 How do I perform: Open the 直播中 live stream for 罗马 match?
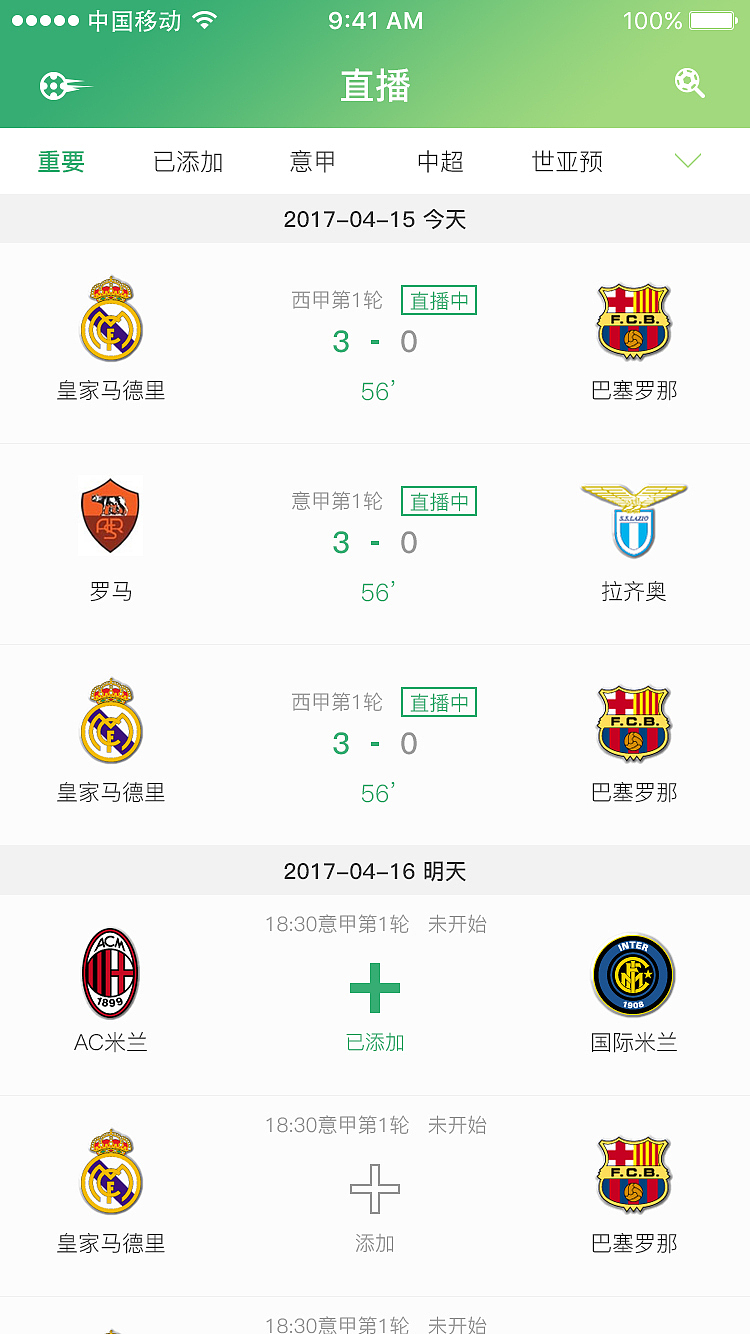[438, 501]
